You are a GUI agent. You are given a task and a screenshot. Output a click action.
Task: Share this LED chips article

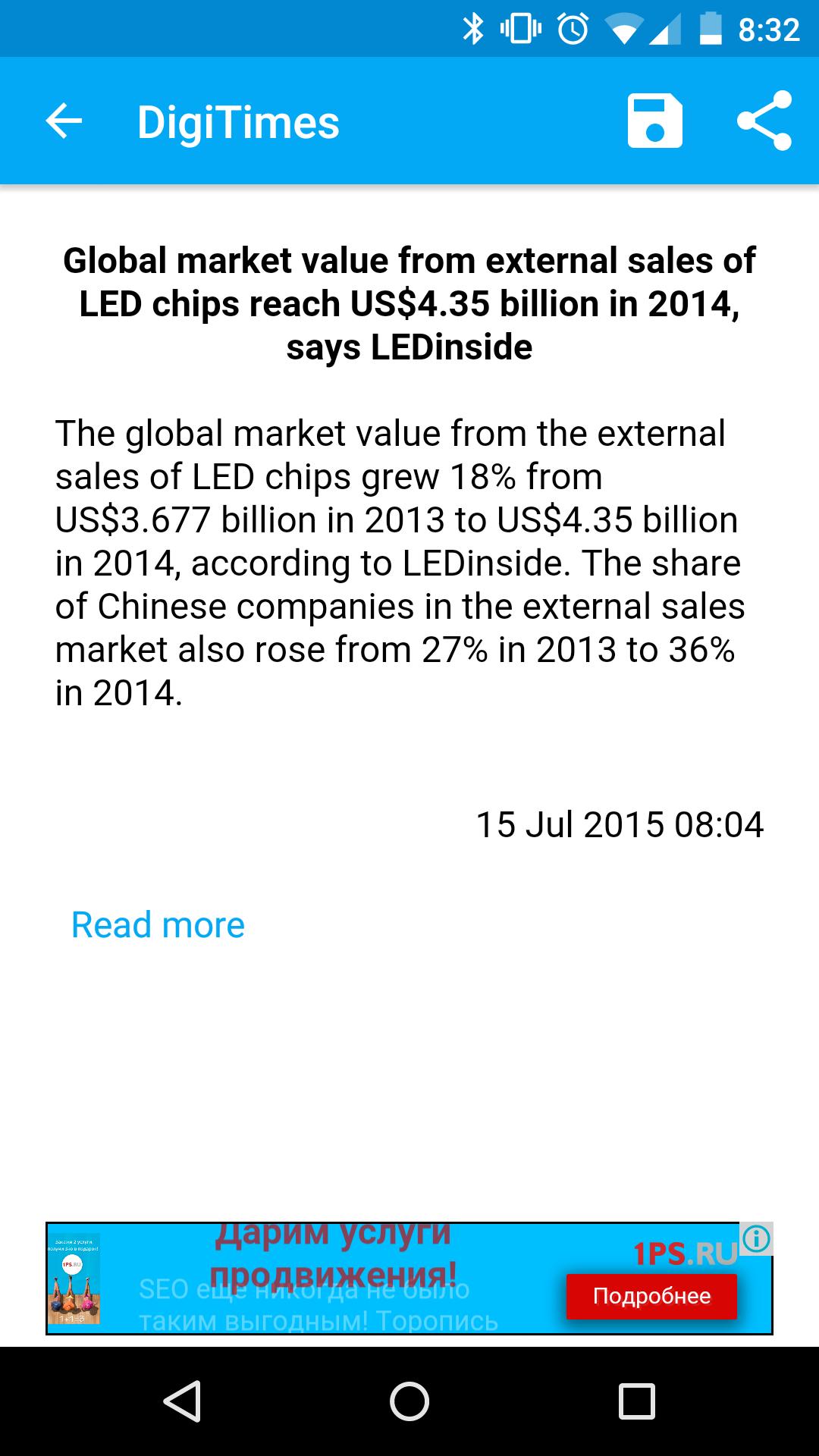coord(764,121)
